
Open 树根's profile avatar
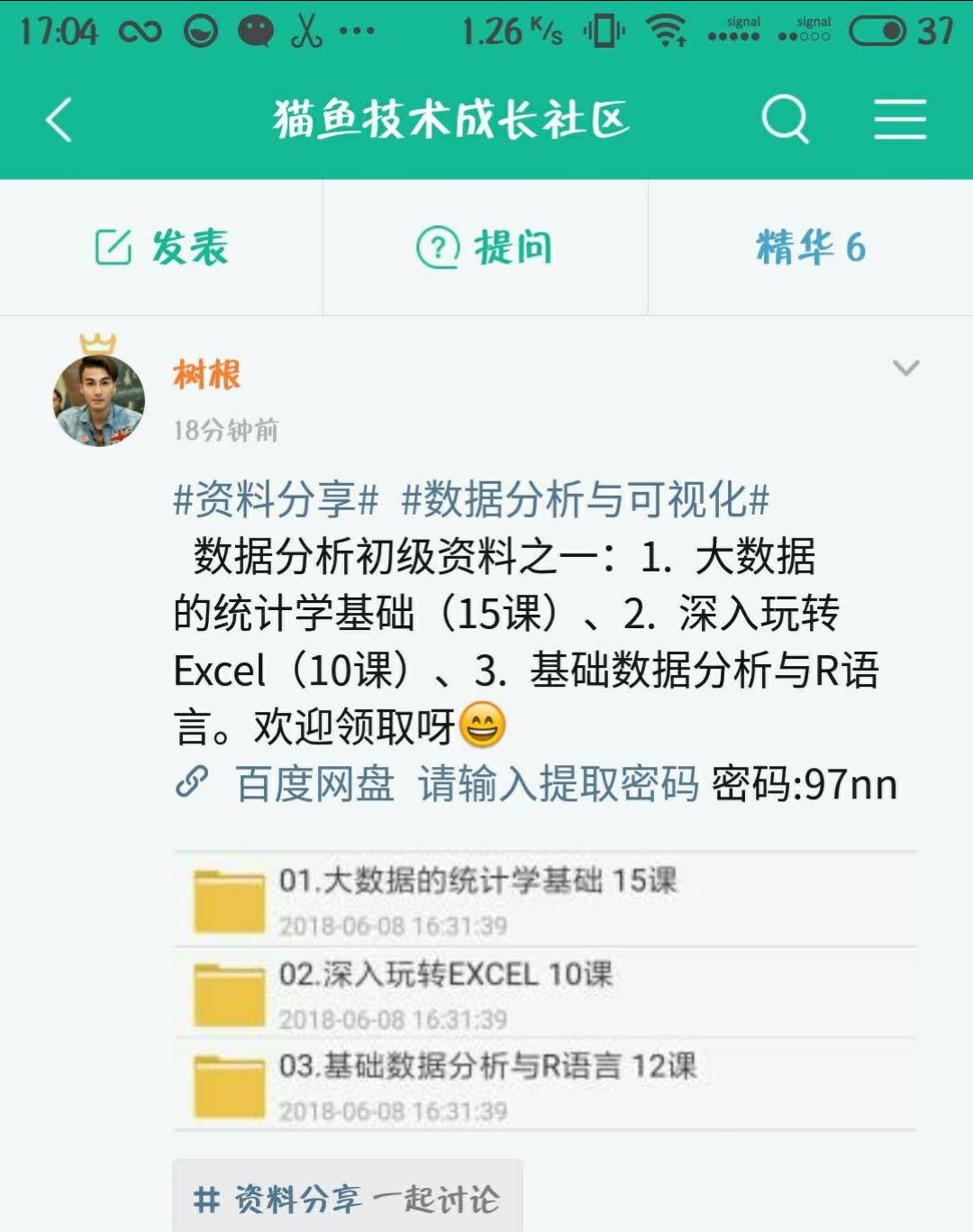pos(99,400)
